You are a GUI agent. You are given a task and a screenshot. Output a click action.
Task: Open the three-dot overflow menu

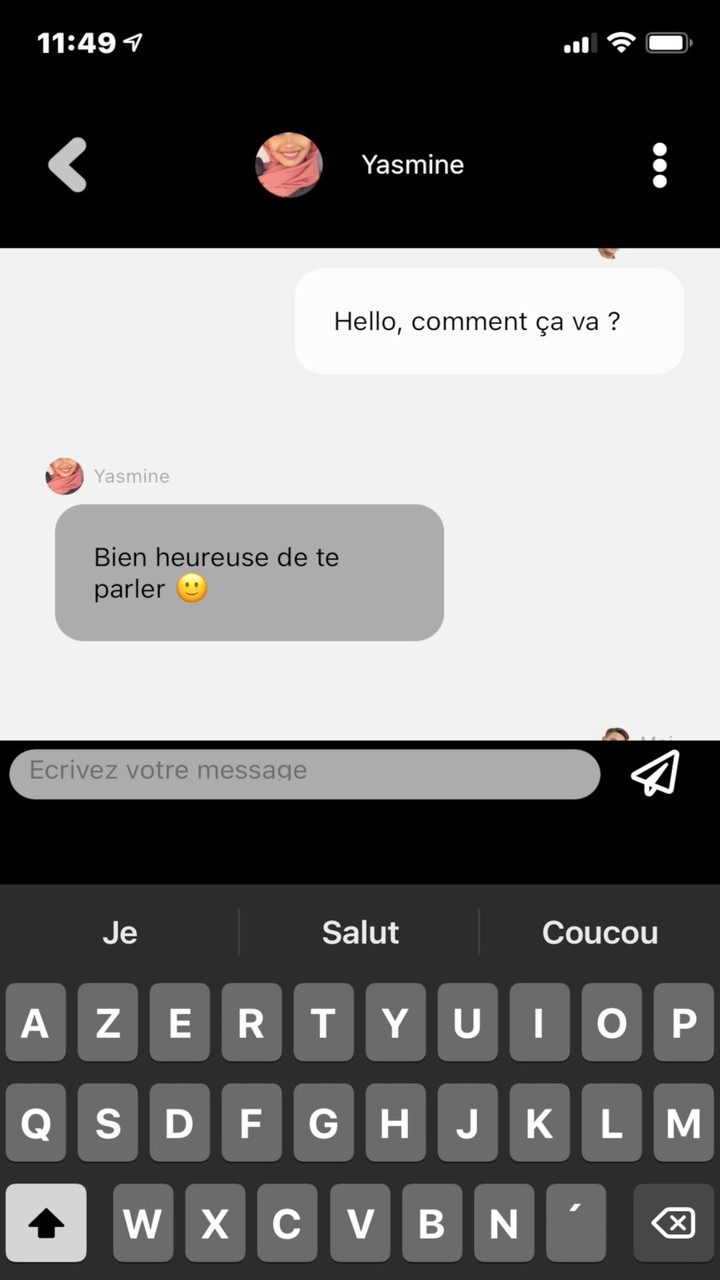coord(659,165)
